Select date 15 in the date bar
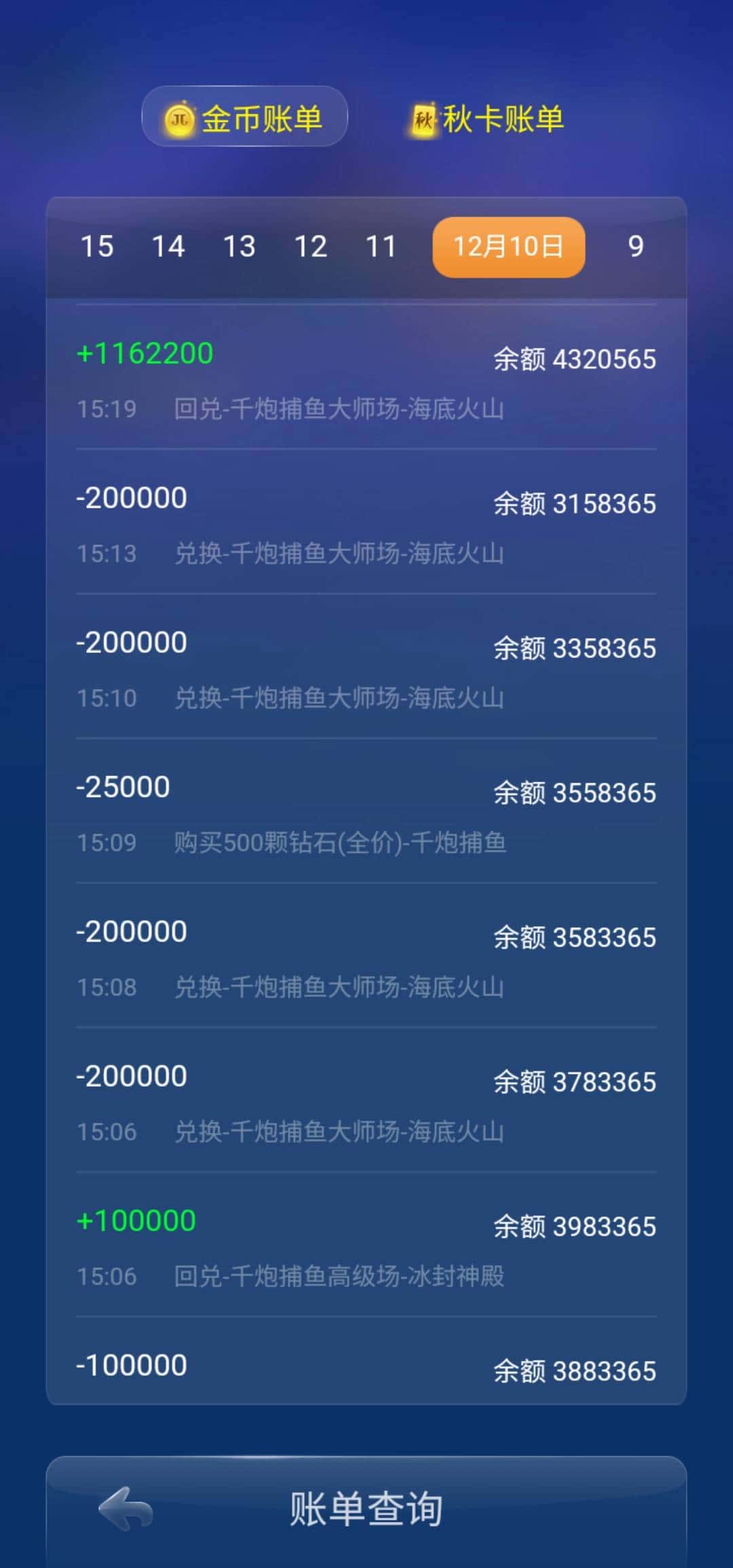Screen dimensions: 733x1568 (98, 246)
